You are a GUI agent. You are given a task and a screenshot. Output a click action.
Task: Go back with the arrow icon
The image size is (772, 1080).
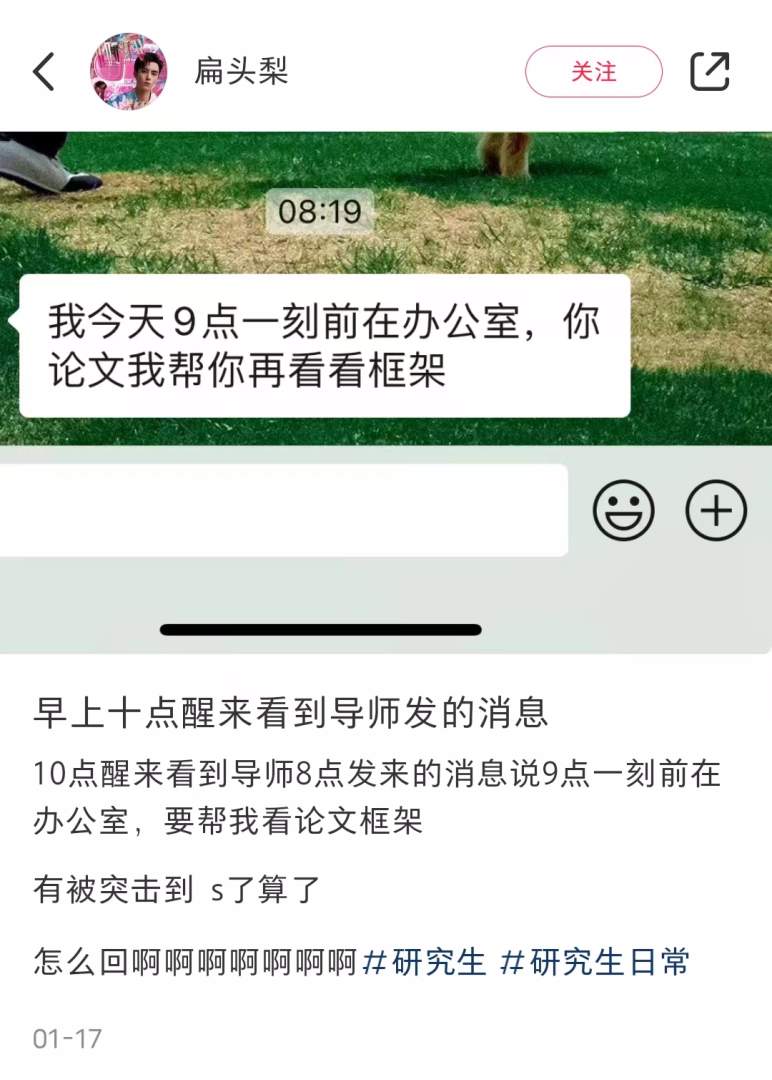pos(44,72)
